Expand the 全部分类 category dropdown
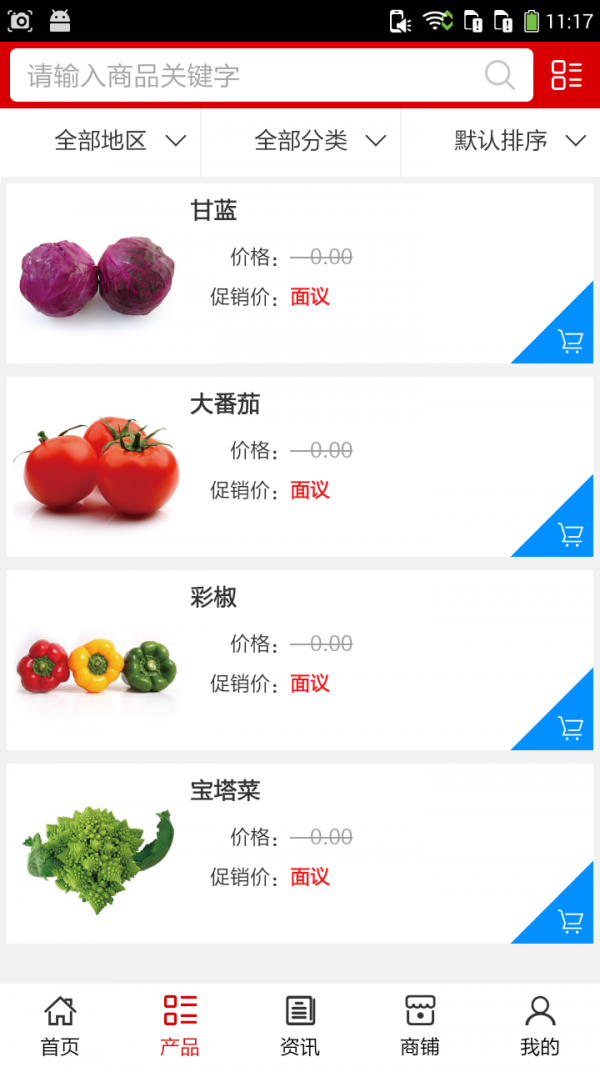 [320, 141]
